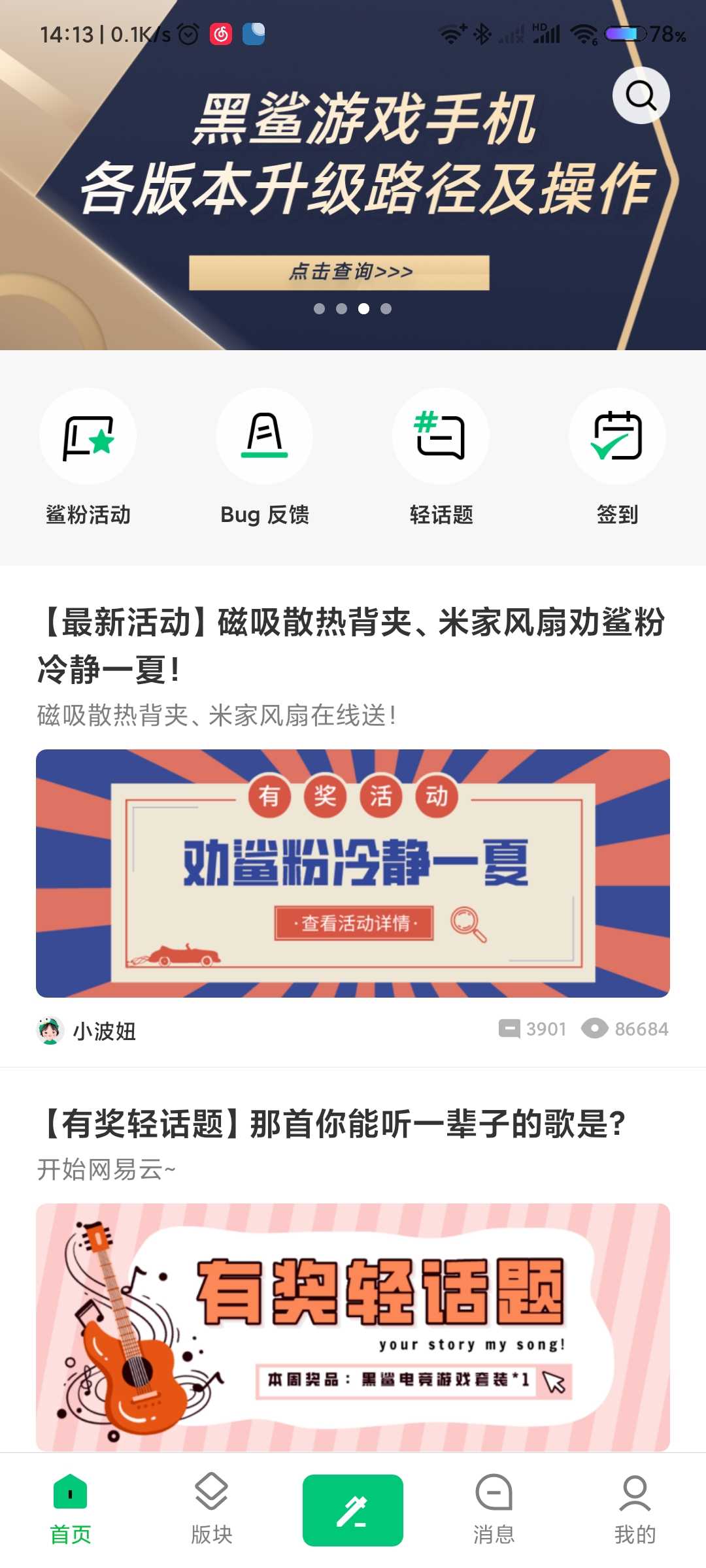706x1568 pixels.
Task: Open Bug 反馈 feedback shortcut
Action: point(265,457)
